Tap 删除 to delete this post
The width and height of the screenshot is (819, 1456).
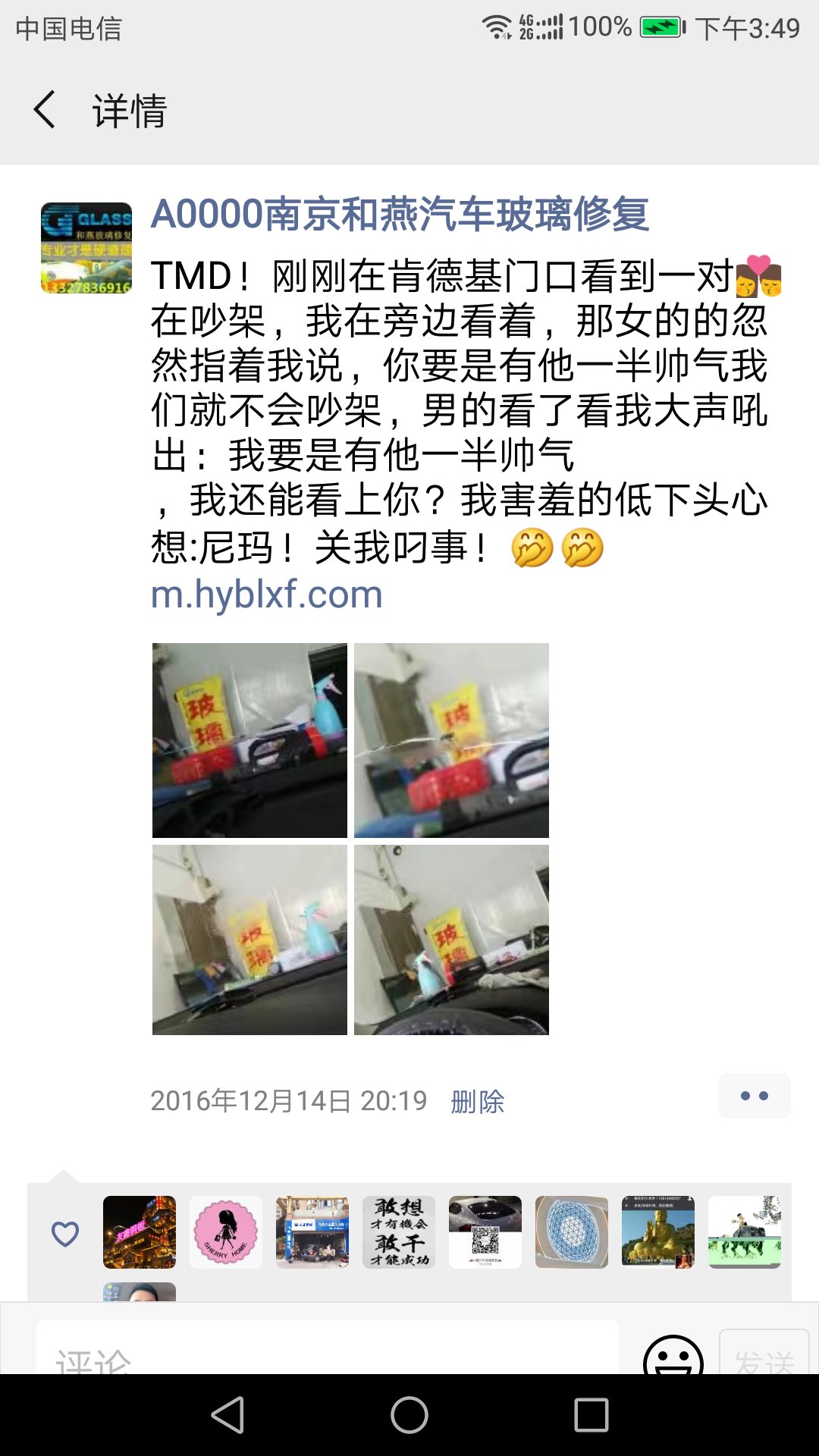pyautogui.click(x=477, y=1101)
